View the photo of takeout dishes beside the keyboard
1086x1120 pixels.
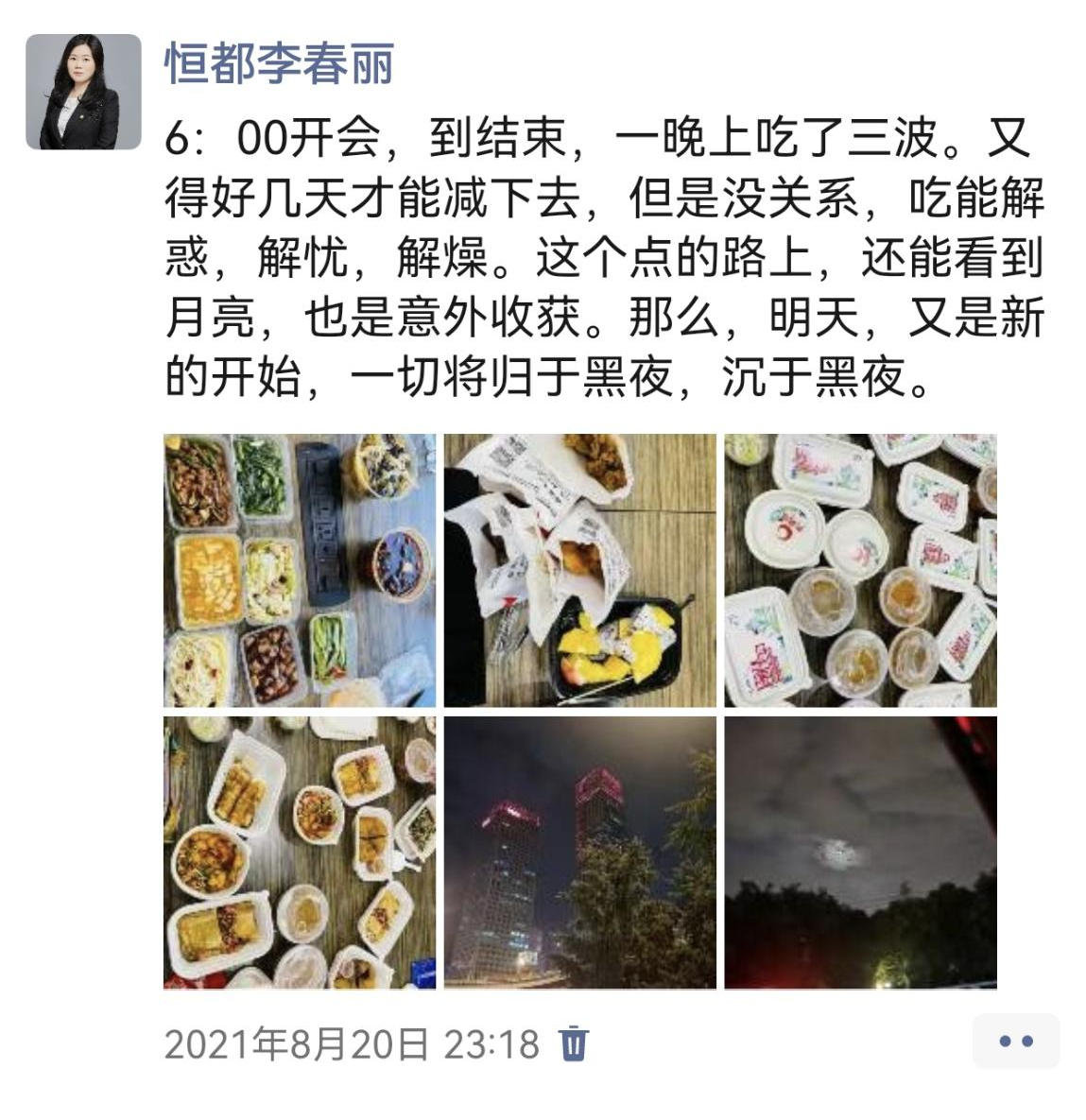click(x=300, y=570)
